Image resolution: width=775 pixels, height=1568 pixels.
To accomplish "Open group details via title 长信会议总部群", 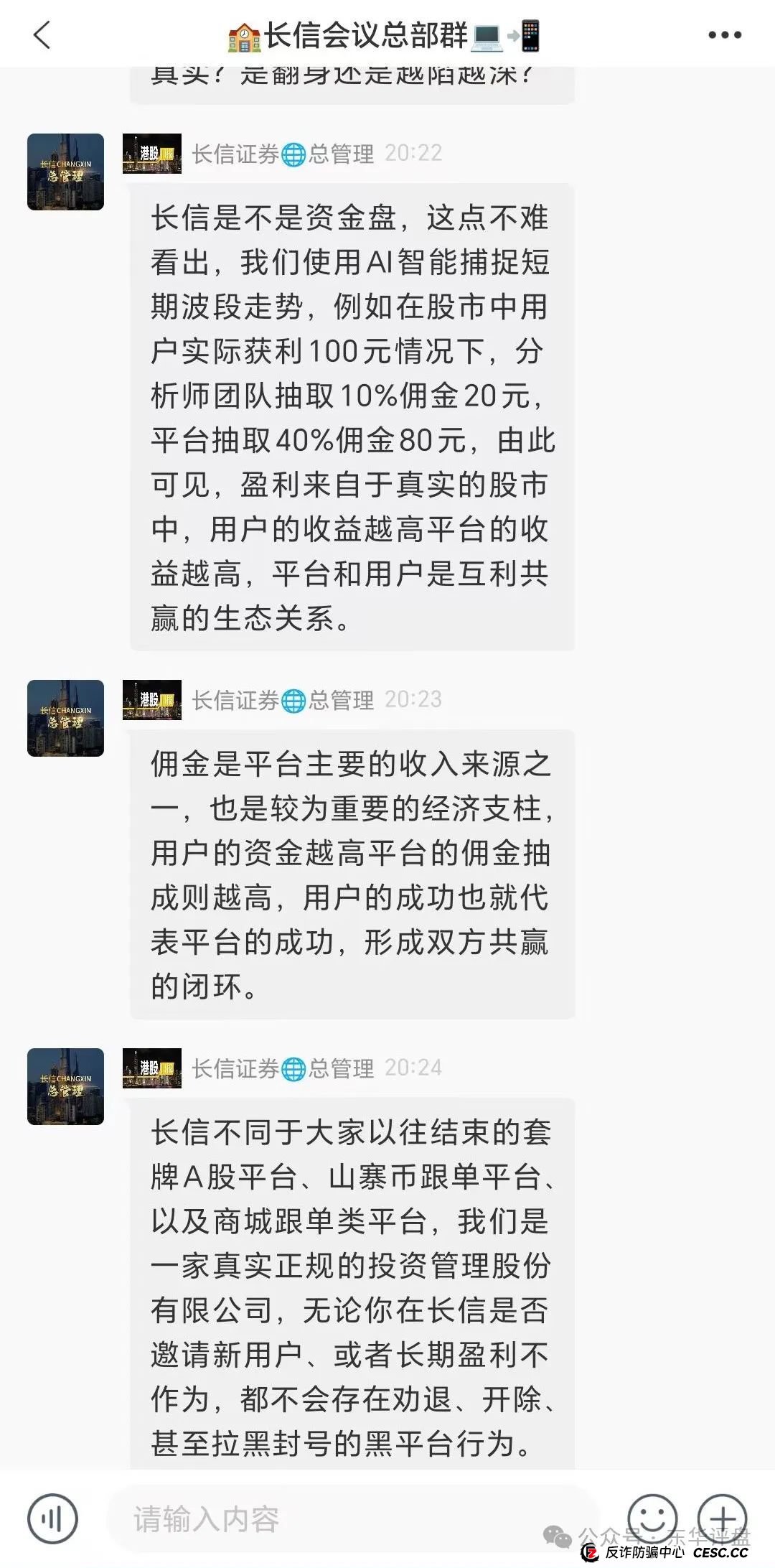I will pyautogui.click(x=373, y=34).
